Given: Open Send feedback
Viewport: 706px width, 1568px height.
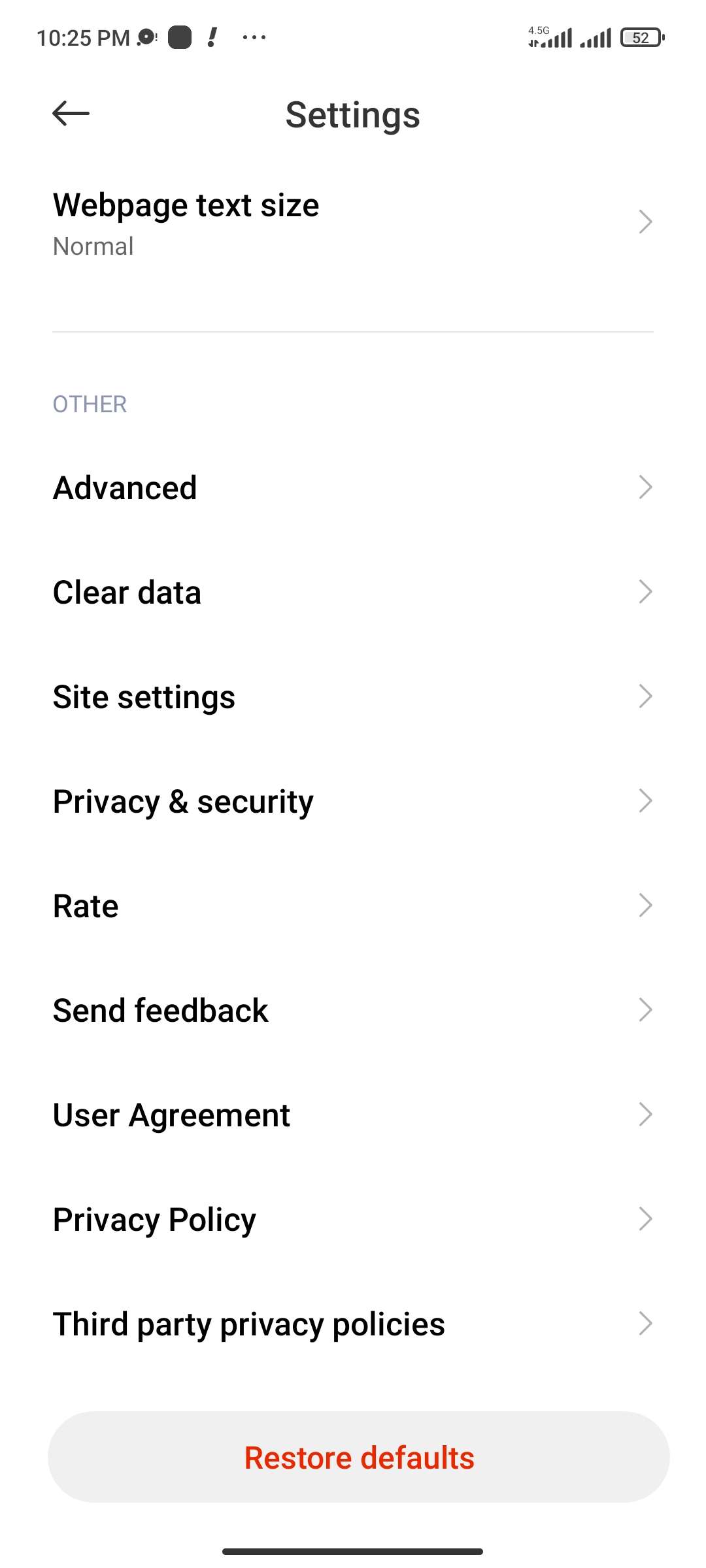Looking at the screenshot, I should [353, 1010].
